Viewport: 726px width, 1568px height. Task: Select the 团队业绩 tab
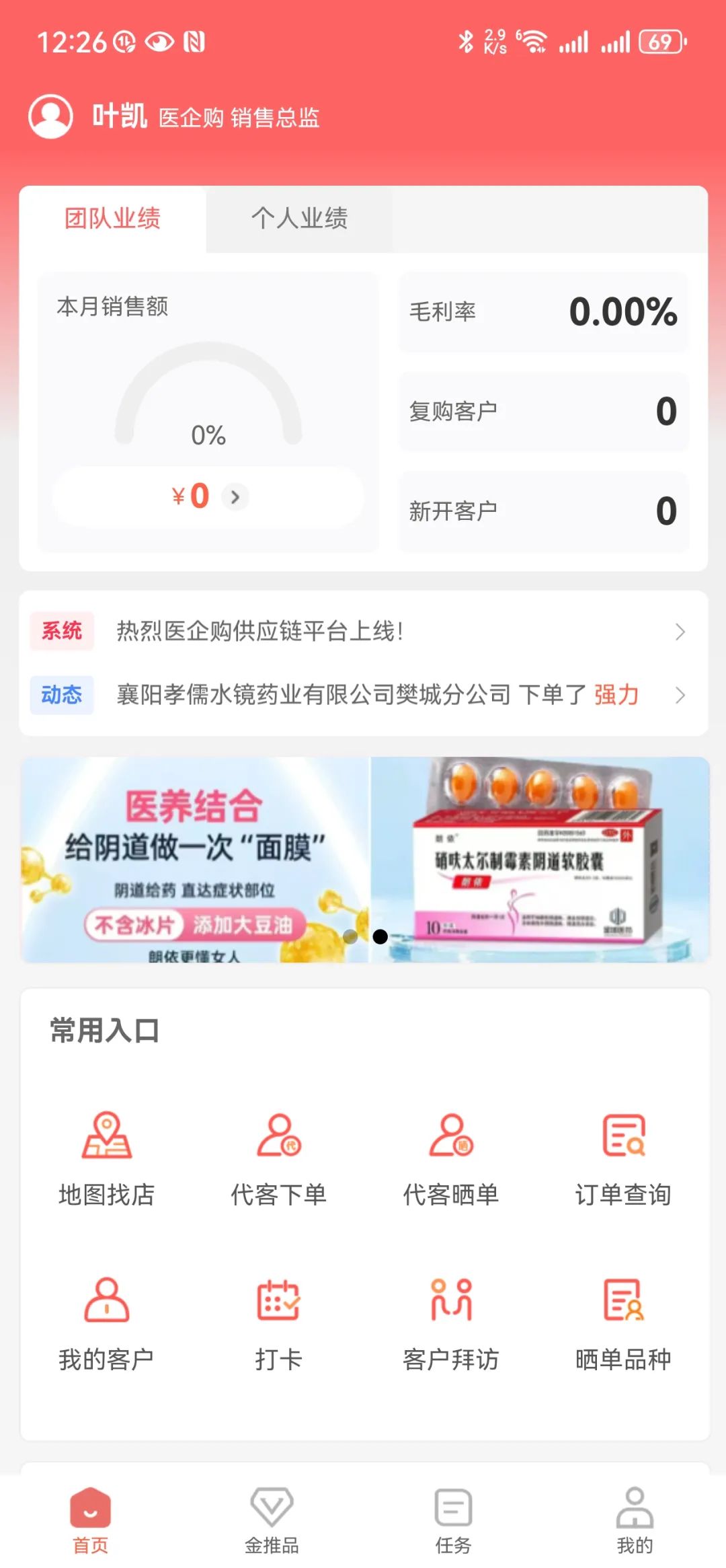[112, 219]
